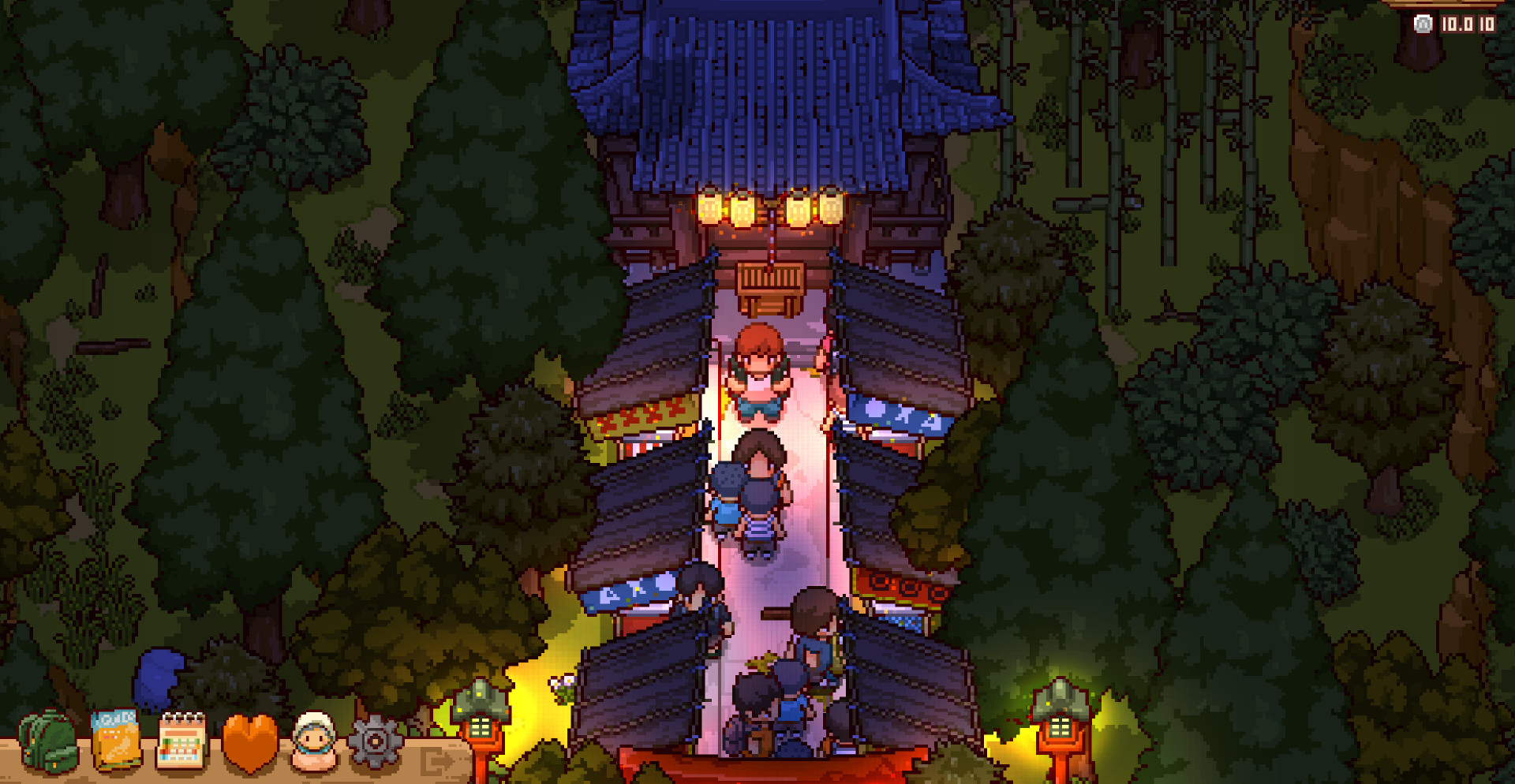Open the orange heart relationships menu
Image resolution: width=1515 pixels, height=784 pixels.
pos(249,743)
